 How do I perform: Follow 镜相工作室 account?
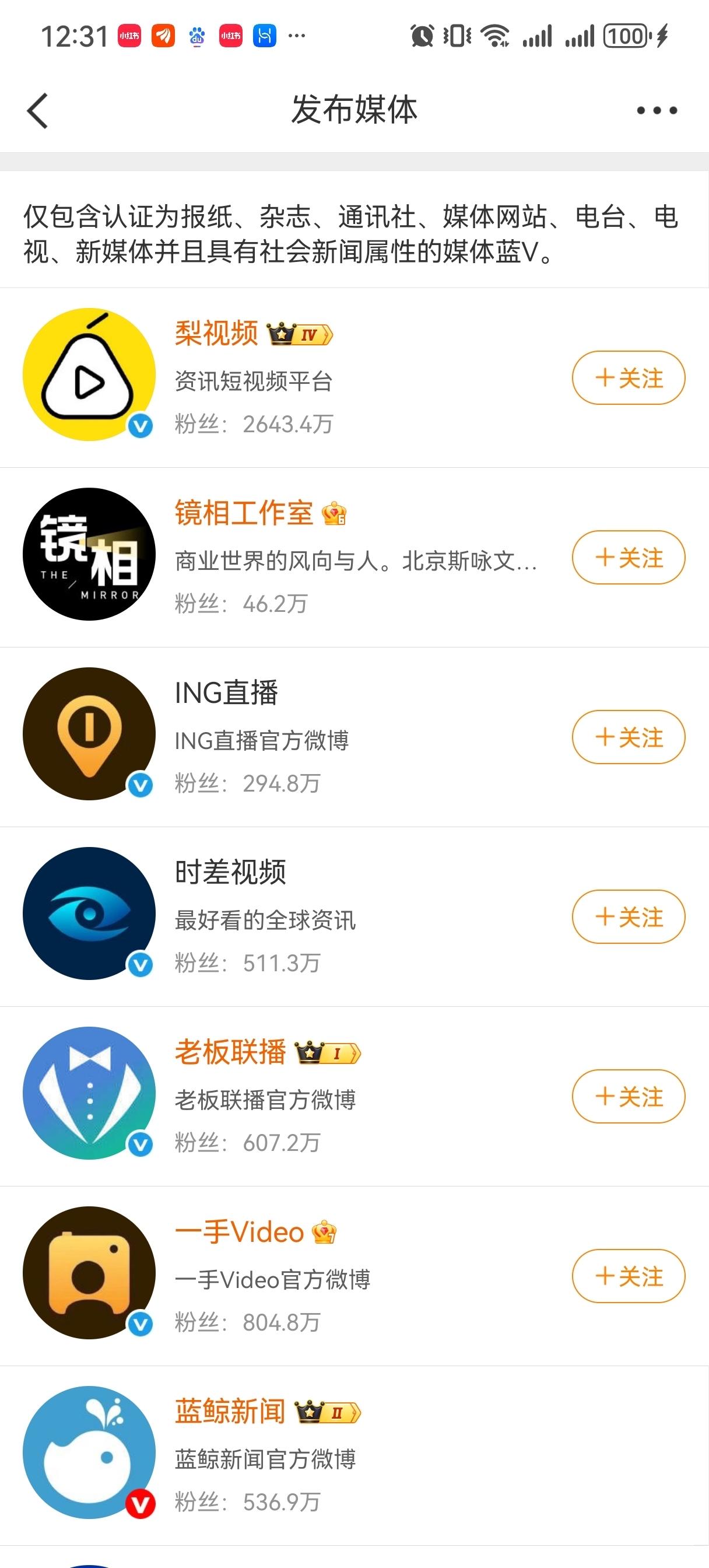[x=629, y=557]
